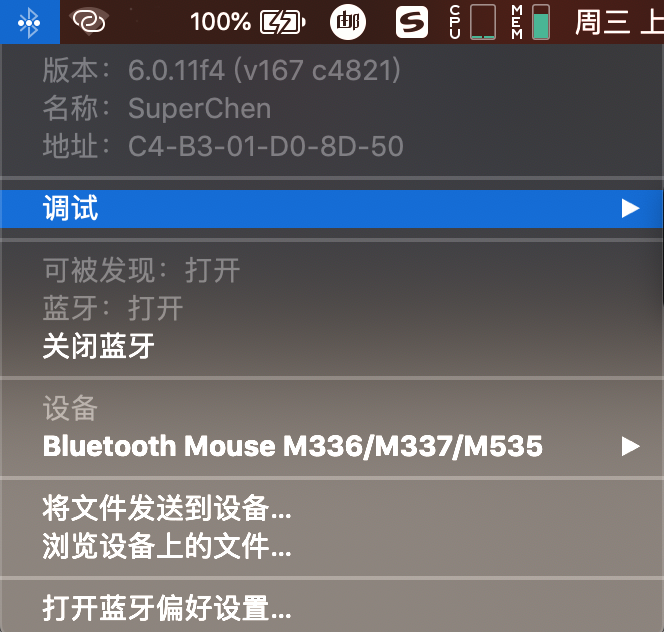Choose 将文件发送到设备
This screenshot has height=632, width=664.
pyautogui.click(x=167, y=508)
